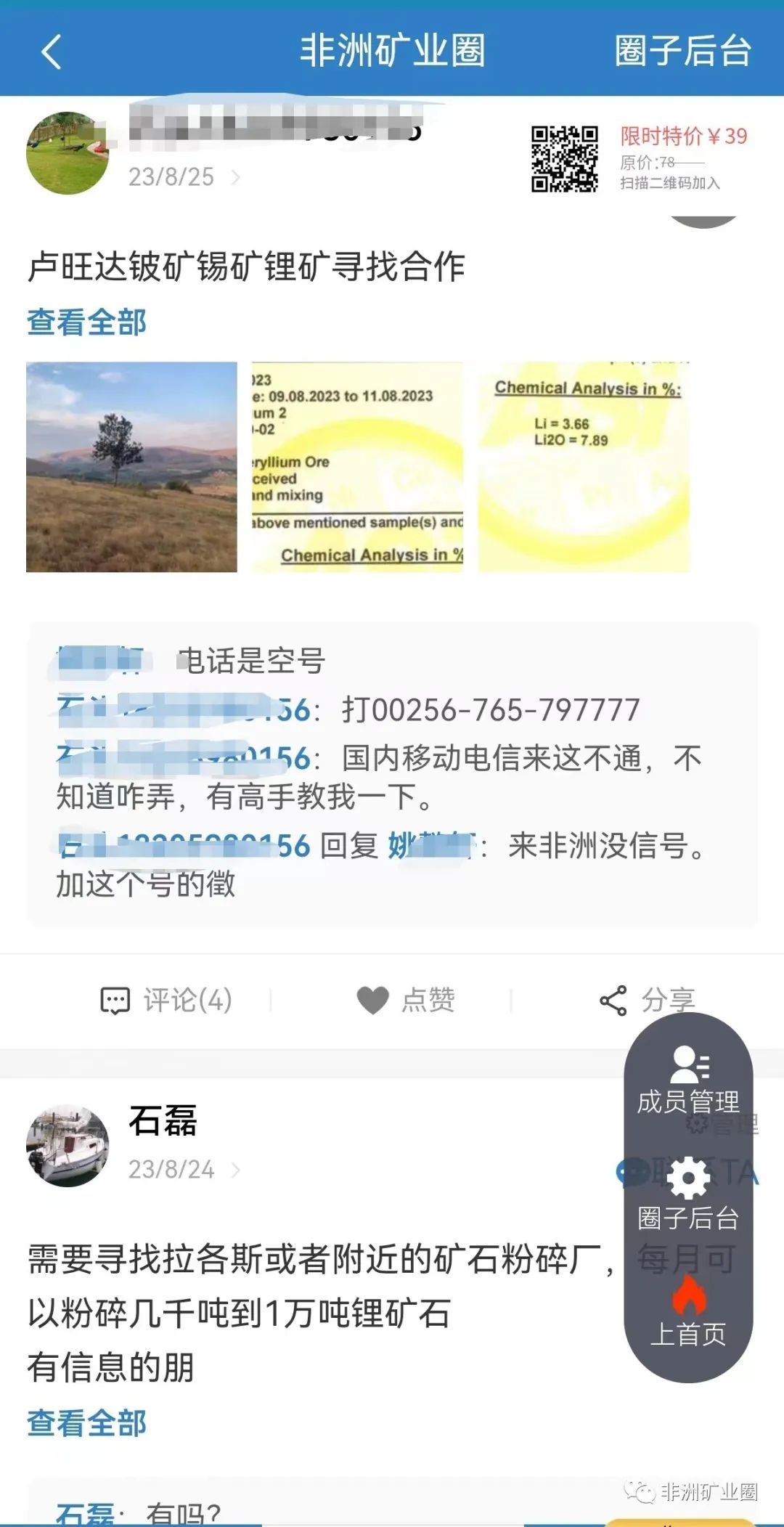This screenshot has width=784, height=1527.
Task: Expand 石磊's post with 查看全部
Action: click(x=86, y=1423)
